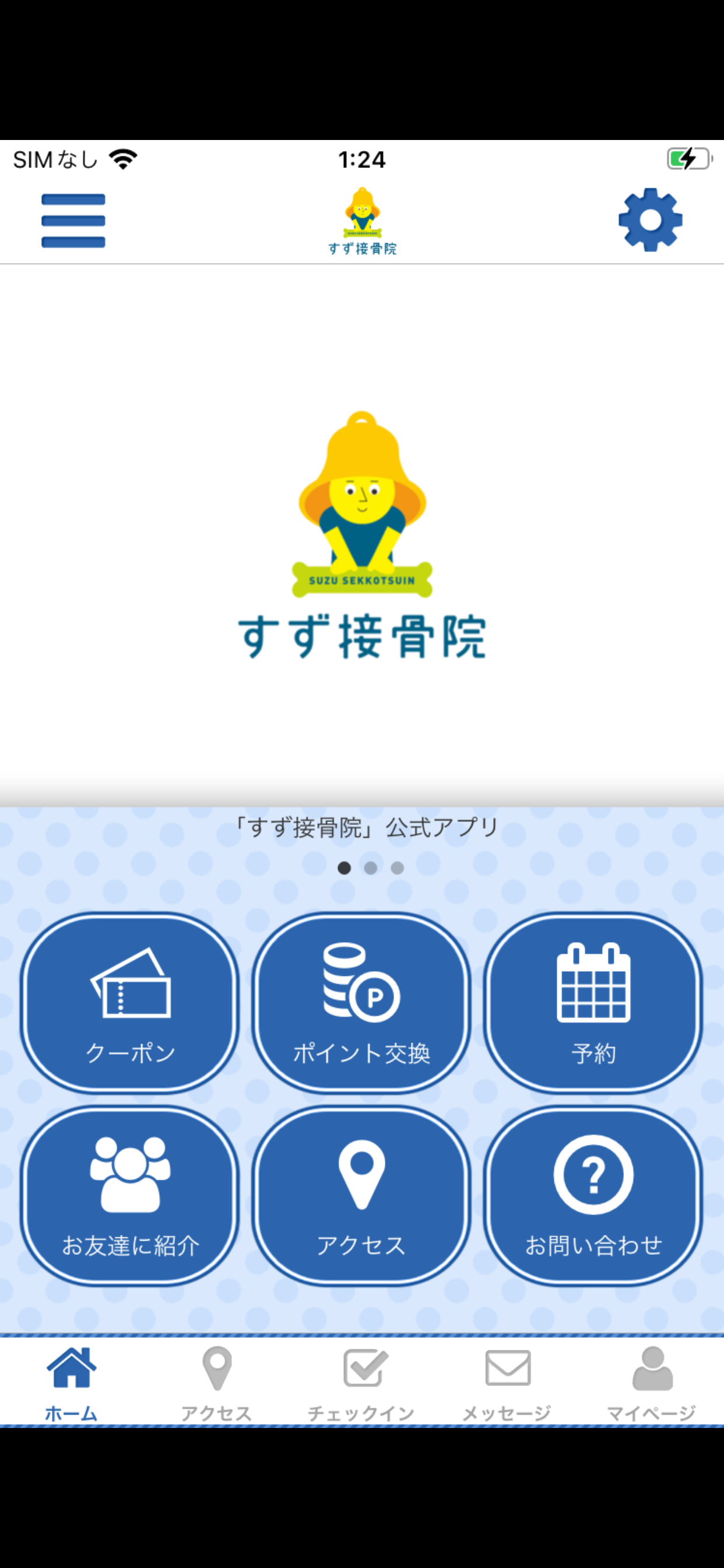Select the second carousel page dot
This screenshot has height=1568, width=724.
(x=371, y=869)
